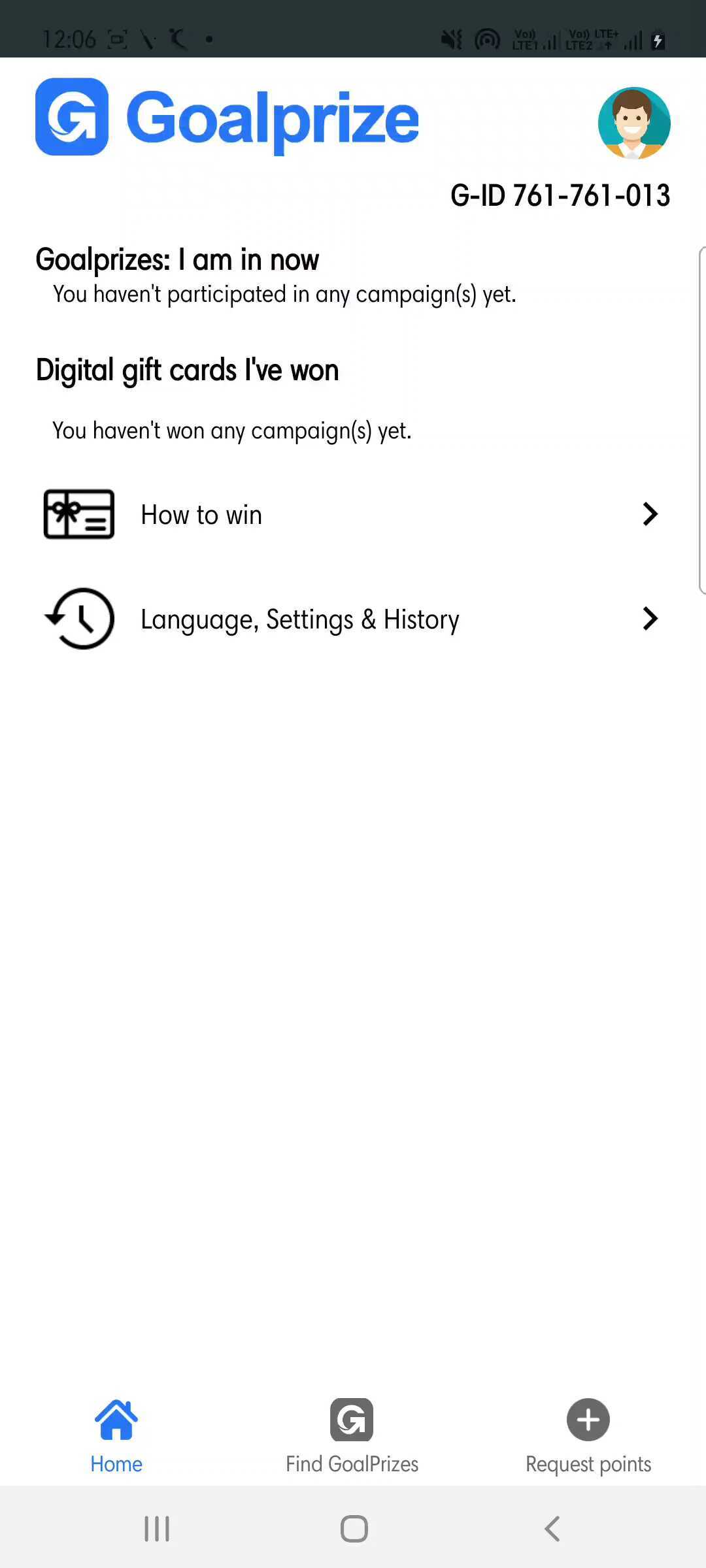Go back with the system back button
The height and width of the screenshot is (1568, 706).
pos(552,1529)
